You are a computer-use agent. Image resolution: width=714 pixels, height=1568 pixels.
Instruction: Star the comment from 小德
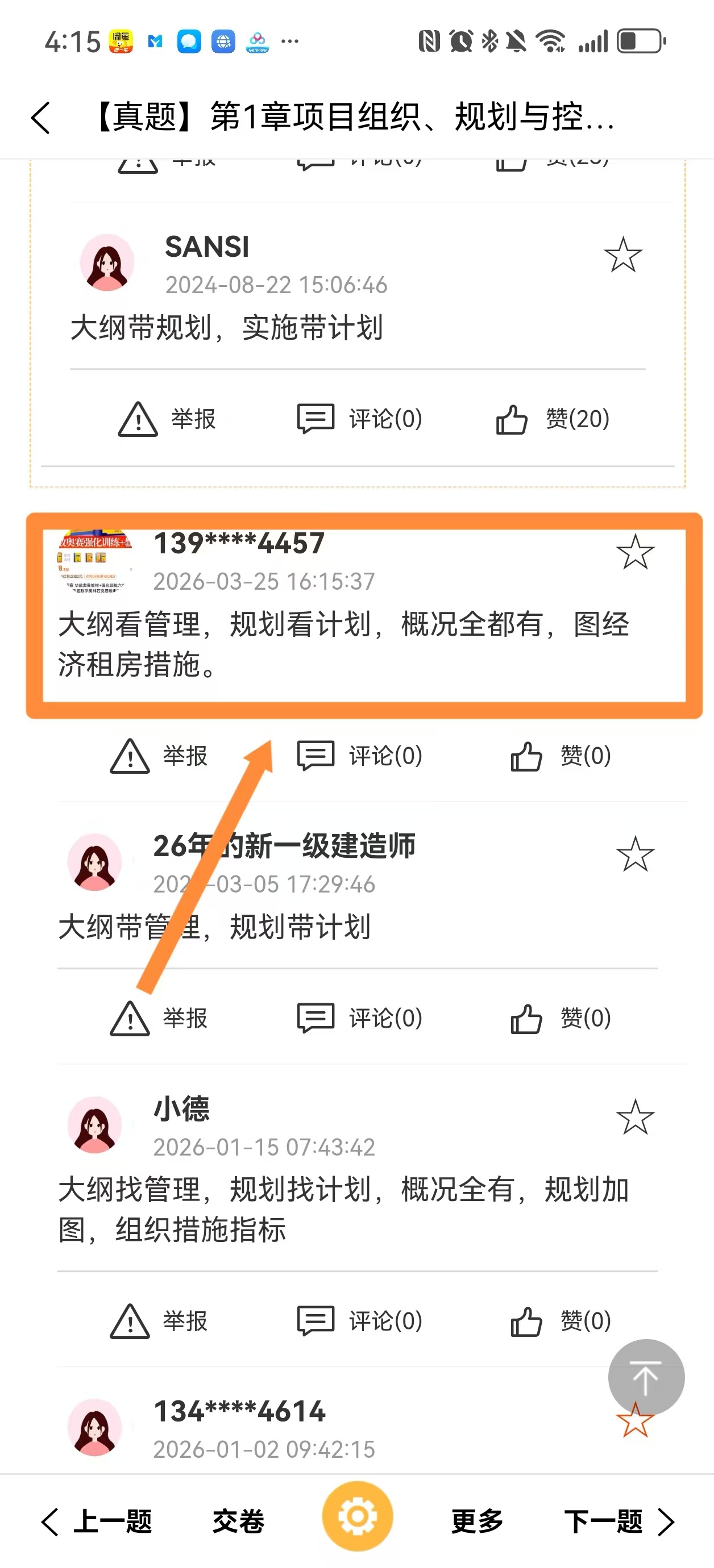[x=635, y=1117]
